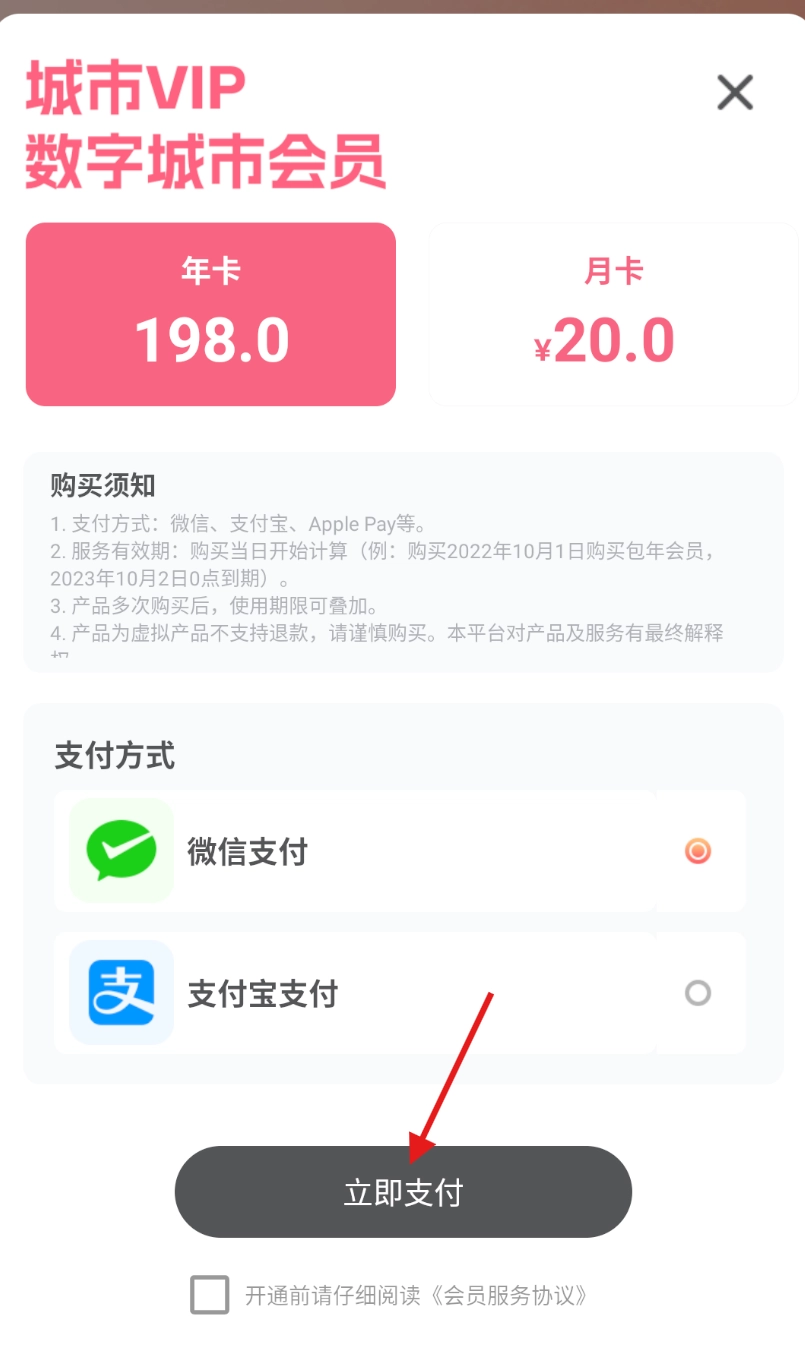Select the 年卡 198.0 plan
This screenshot has height=1372, width=805.
point(211,314)
